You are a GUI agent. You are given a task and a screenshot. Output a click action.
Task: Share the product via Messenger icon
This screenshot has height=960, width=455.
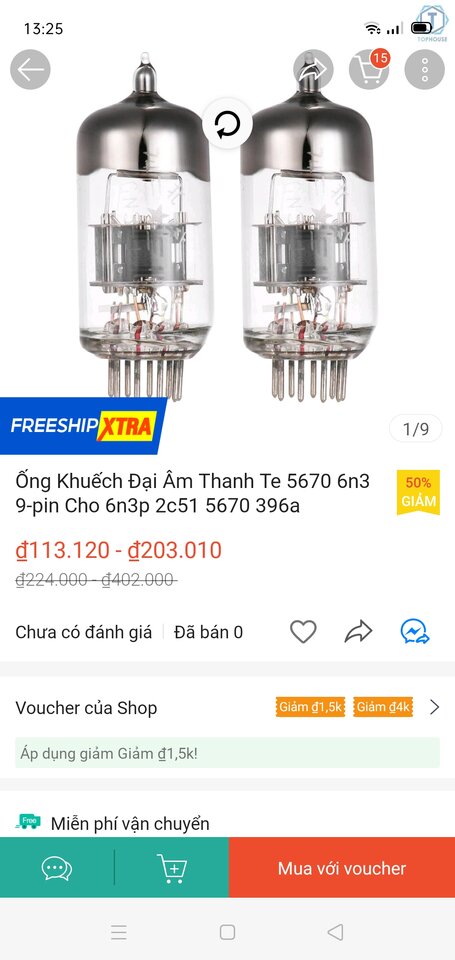[x=415, y=631]
